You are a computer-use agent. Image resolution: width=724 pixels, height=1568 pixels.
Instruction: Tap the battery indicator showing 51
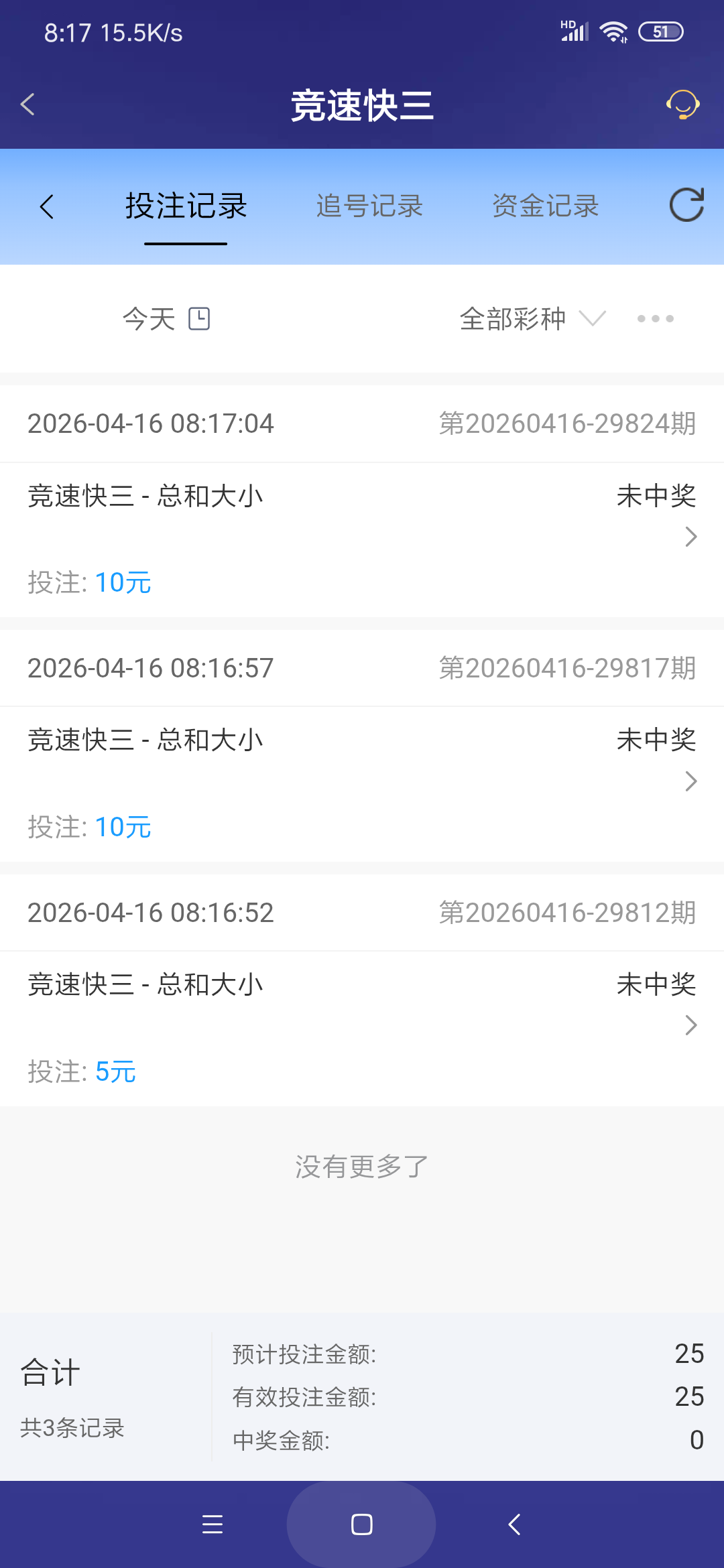pos(661,31)
